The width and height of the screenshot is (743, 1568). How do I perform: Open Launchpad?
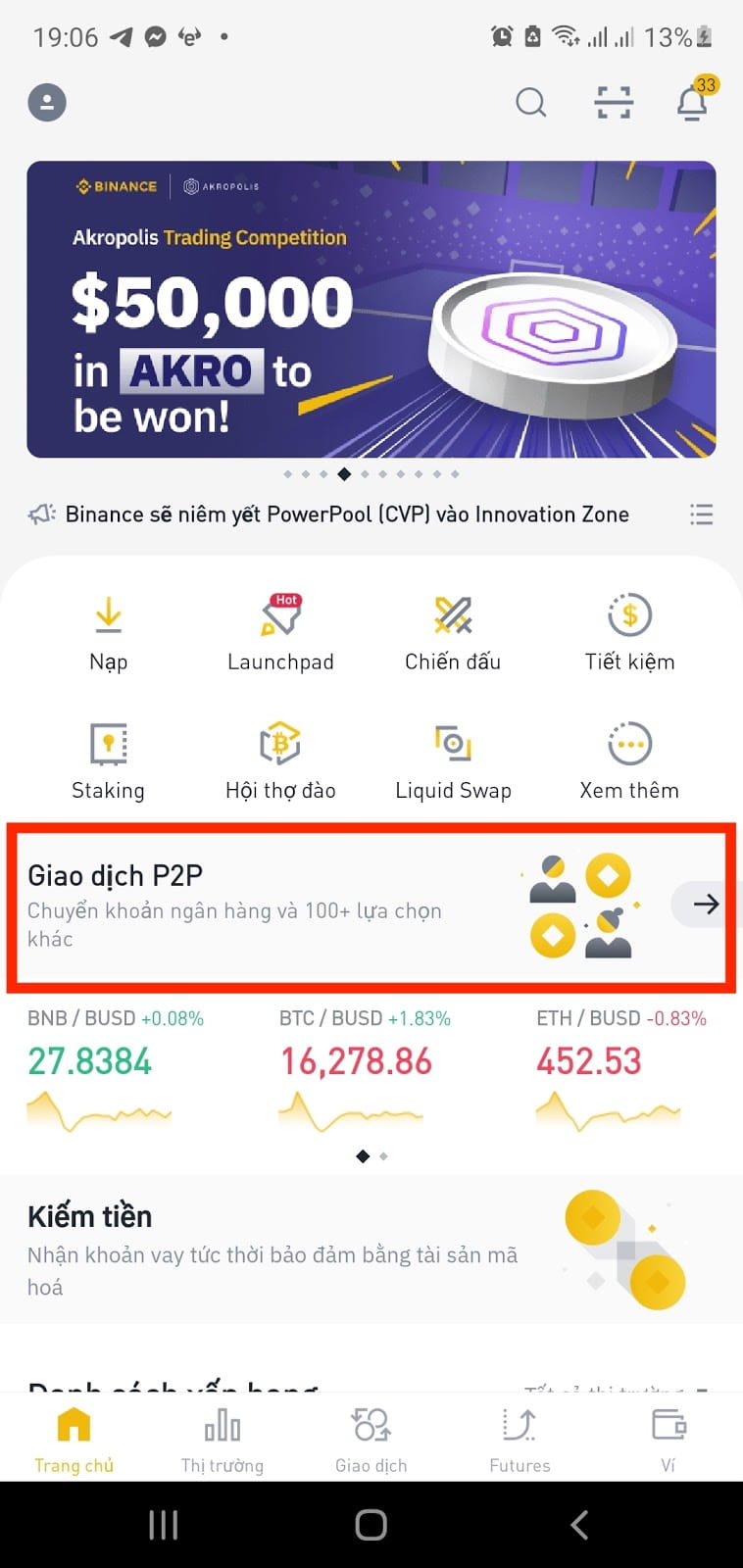(280, 634)
